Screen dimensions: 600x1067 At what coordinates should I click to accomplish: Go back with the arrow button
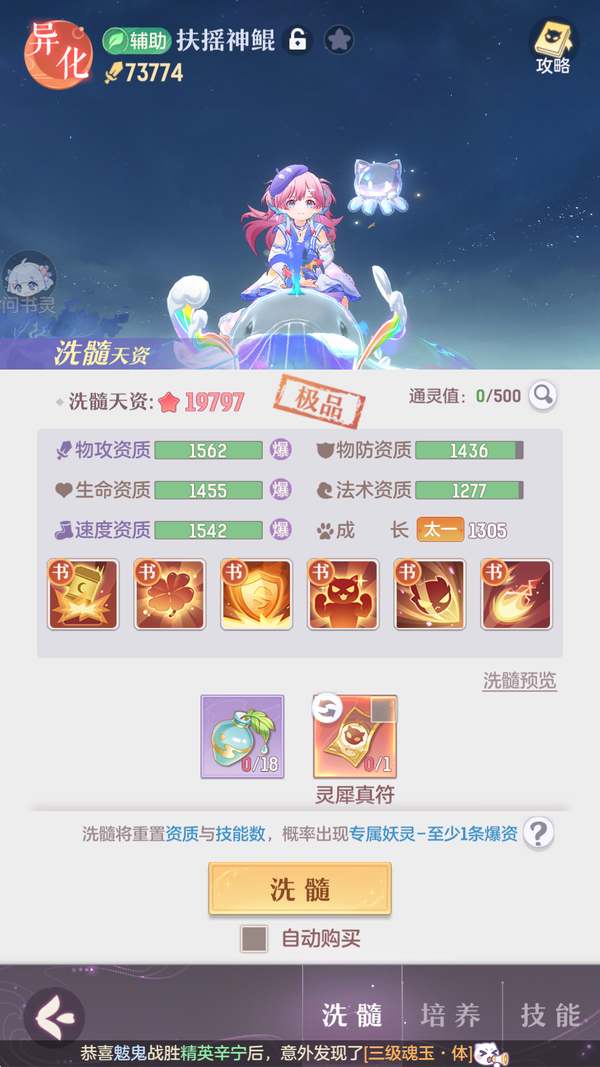[x=53, y=1015]
